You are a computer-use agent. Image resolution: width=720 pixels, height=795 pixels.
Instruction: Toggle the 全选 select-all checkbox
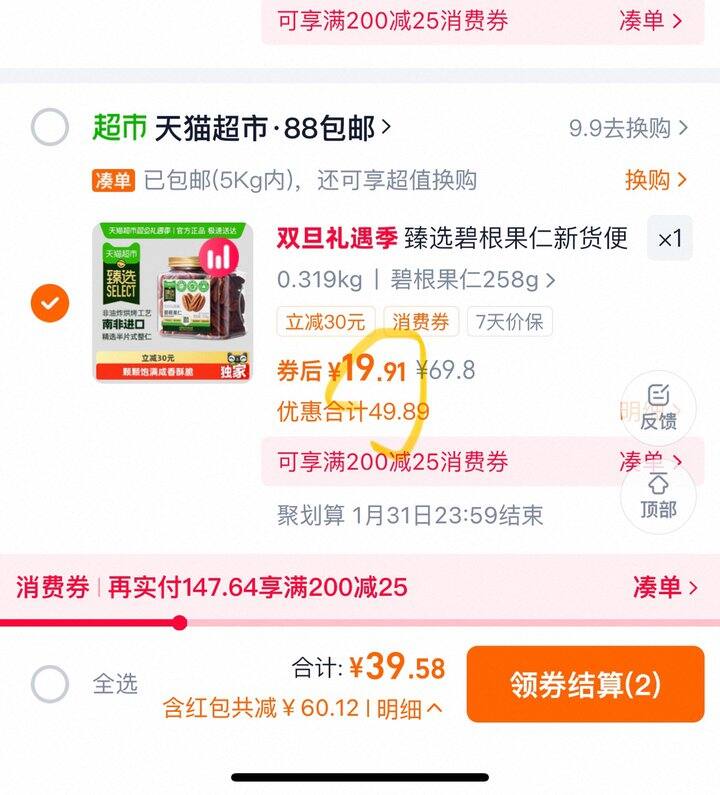[50, 685]
